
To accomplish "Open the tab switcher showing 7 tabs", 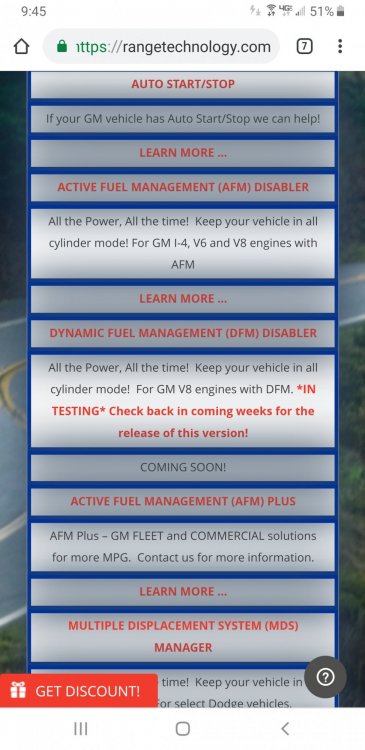I will 305,46.
